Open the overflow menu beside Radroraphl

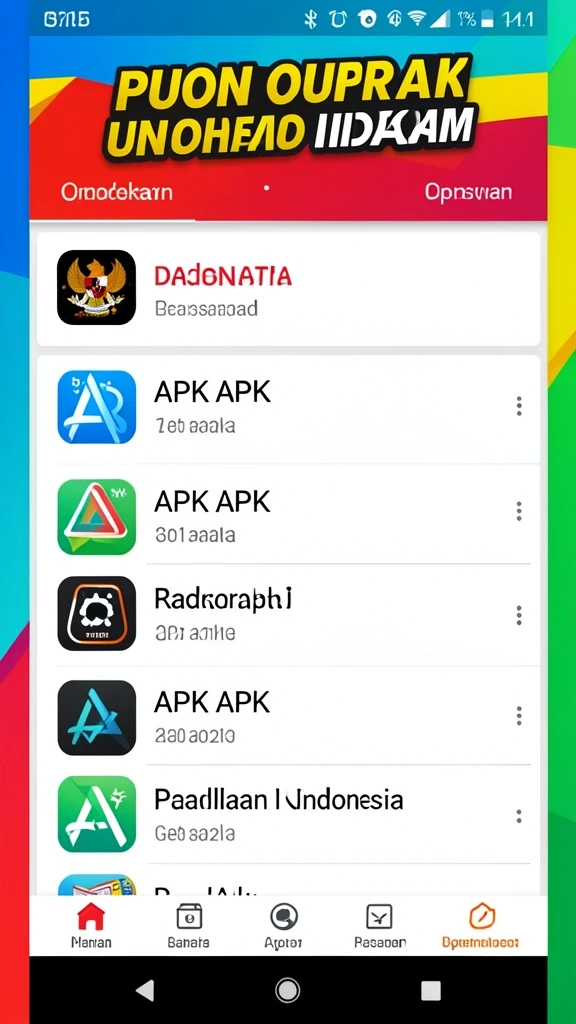coord(519,615)
